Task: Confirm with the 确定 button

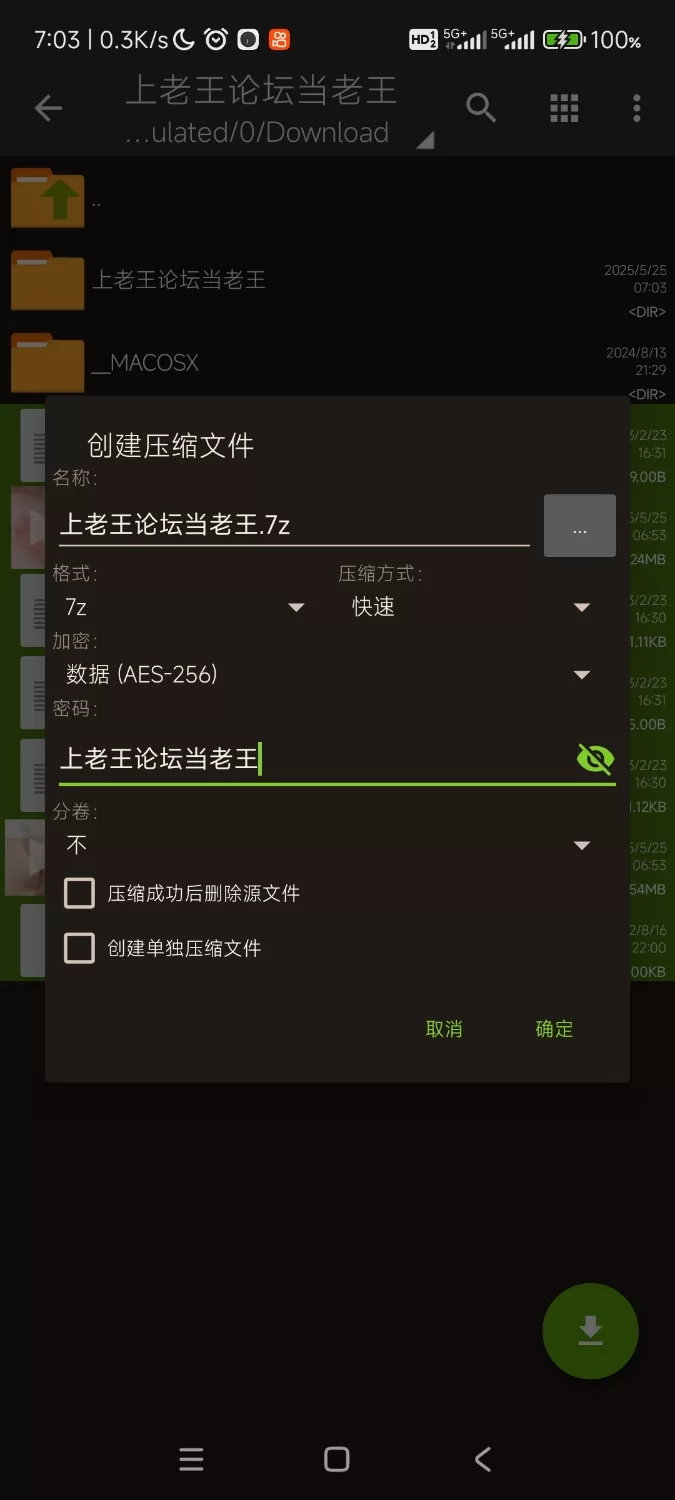Action: 554,1029
